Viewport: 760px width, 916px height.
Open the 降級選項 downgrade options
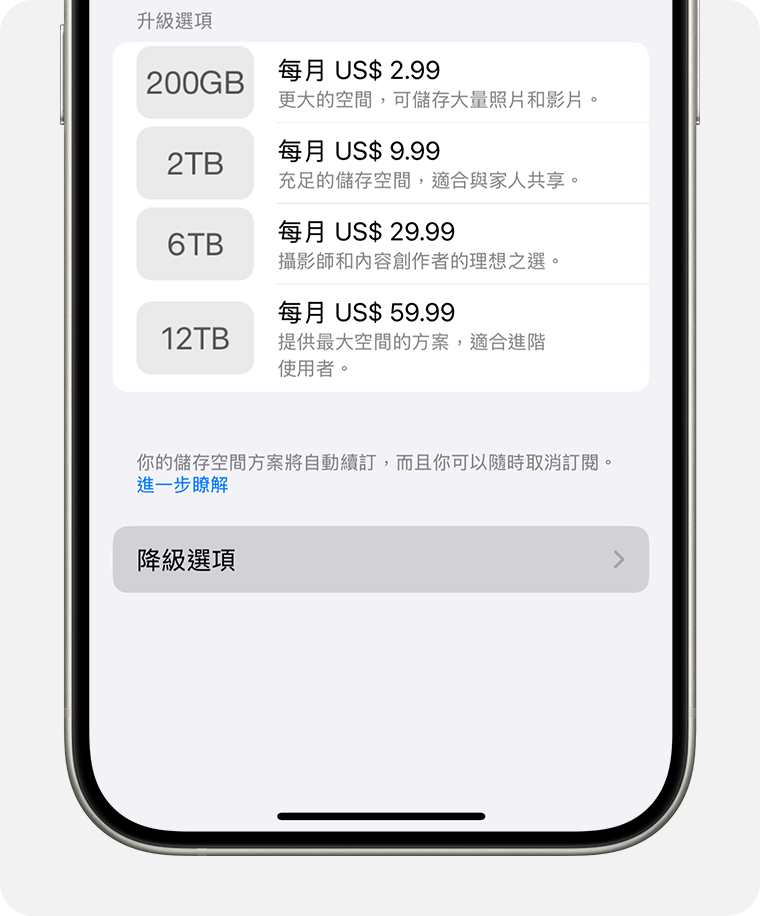click(380, 560)
